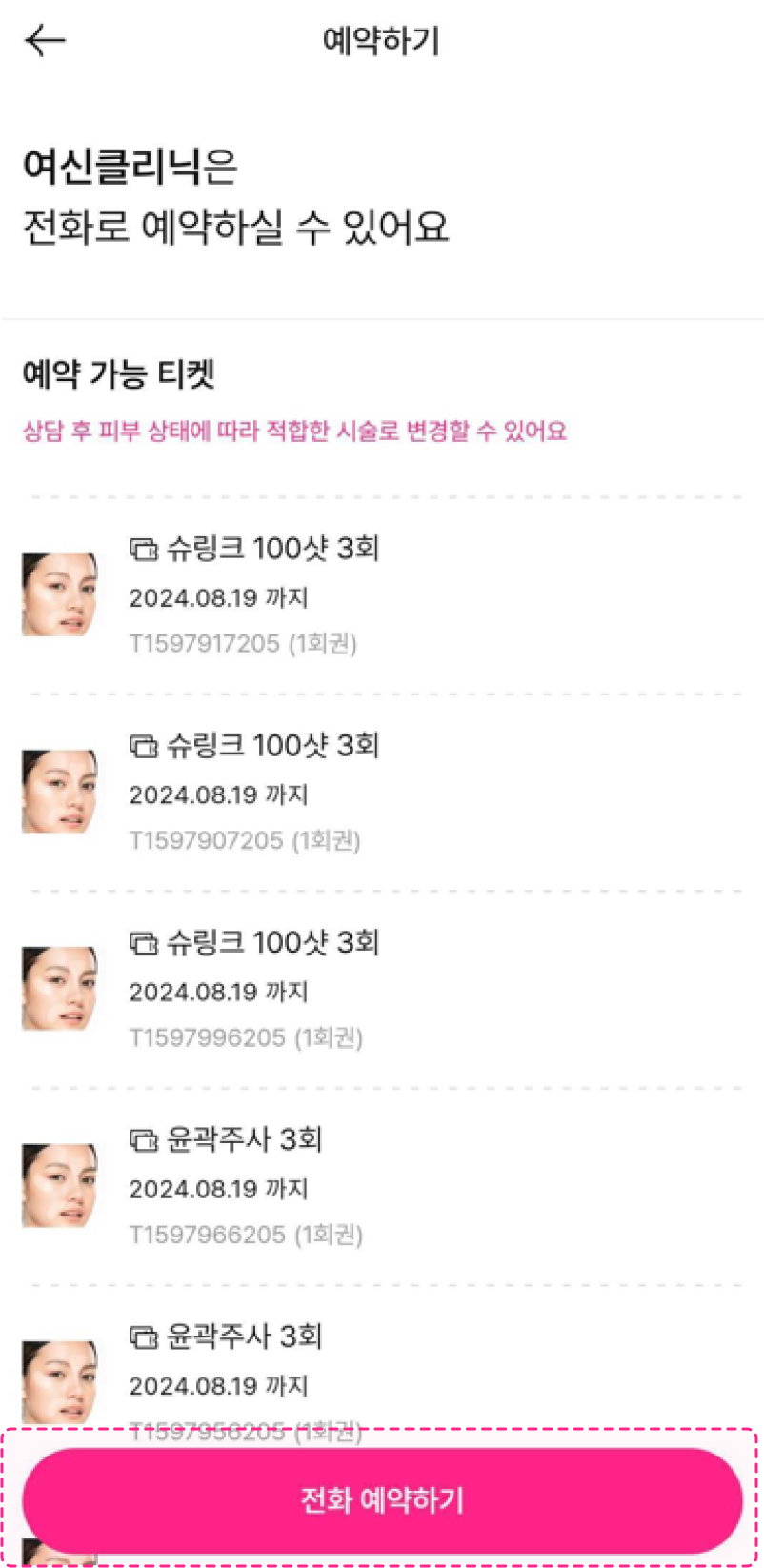Click the ticket icon next to third 슈링크 100샷 3회
The width and height of the screenshot is (764, 1568).
point(143,941)
